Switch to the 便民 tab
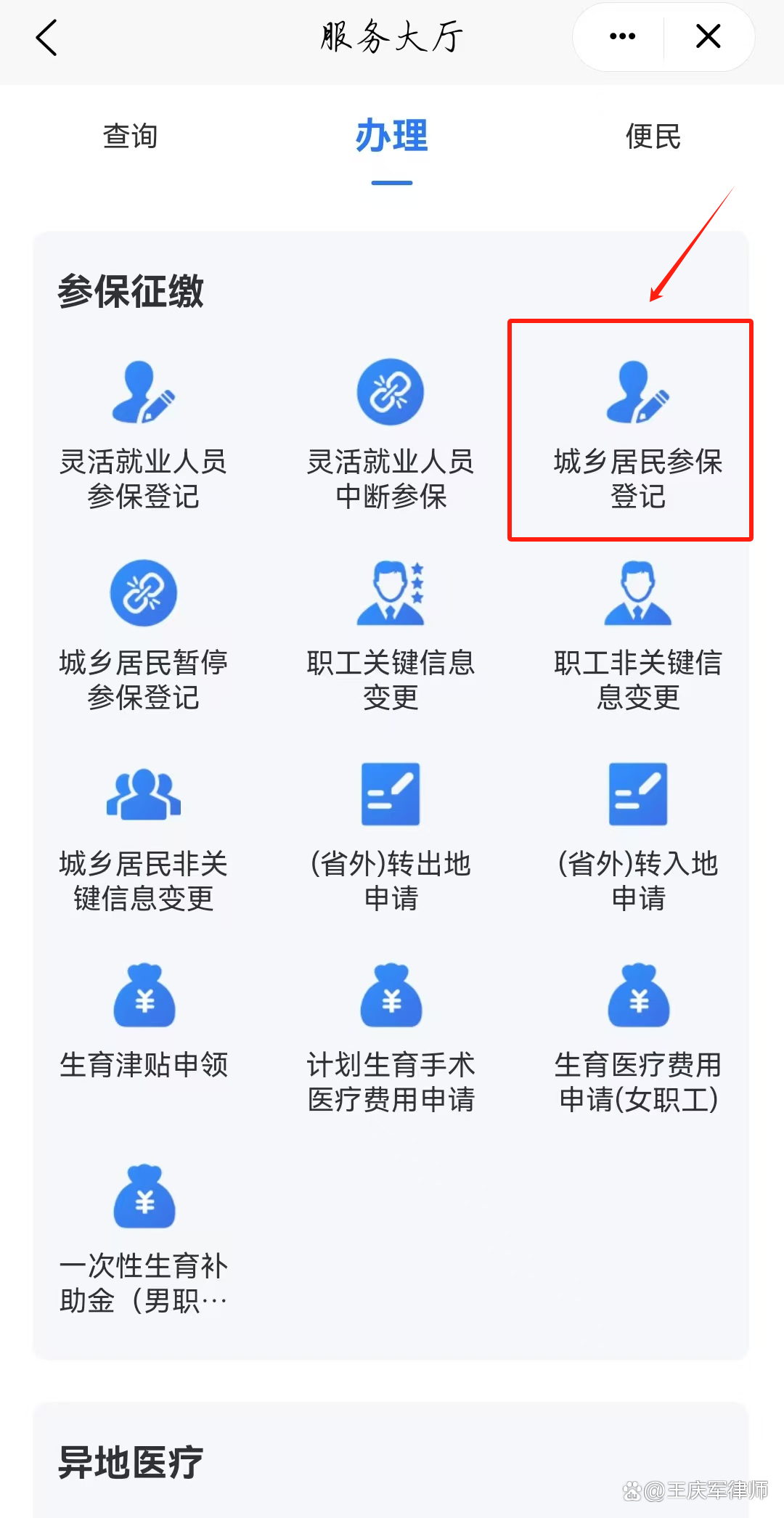Image resolution: width=784 pixels, height=1518 pixels. point(653,136)
